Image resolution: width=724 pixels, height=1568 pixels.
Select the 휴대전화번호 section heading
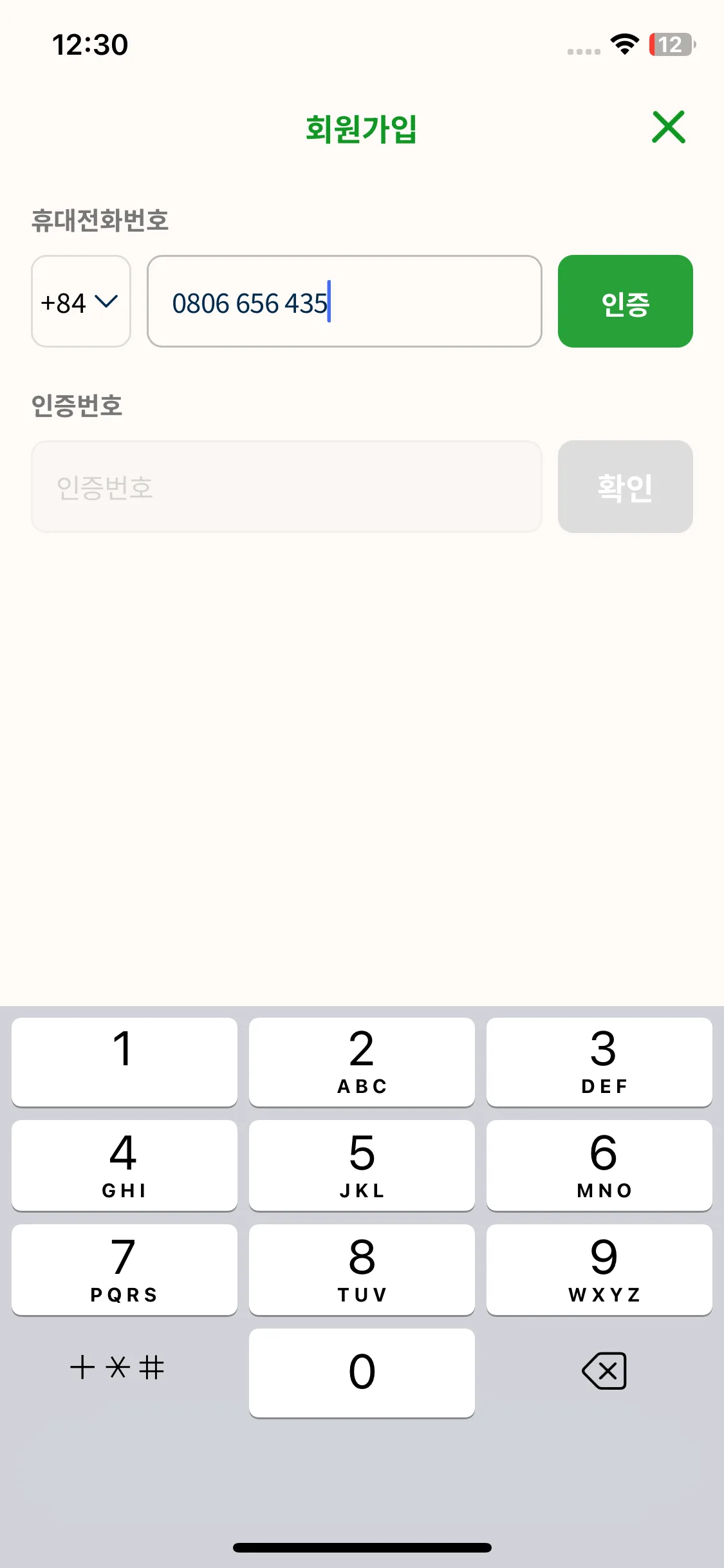click(x=100, y=221)
